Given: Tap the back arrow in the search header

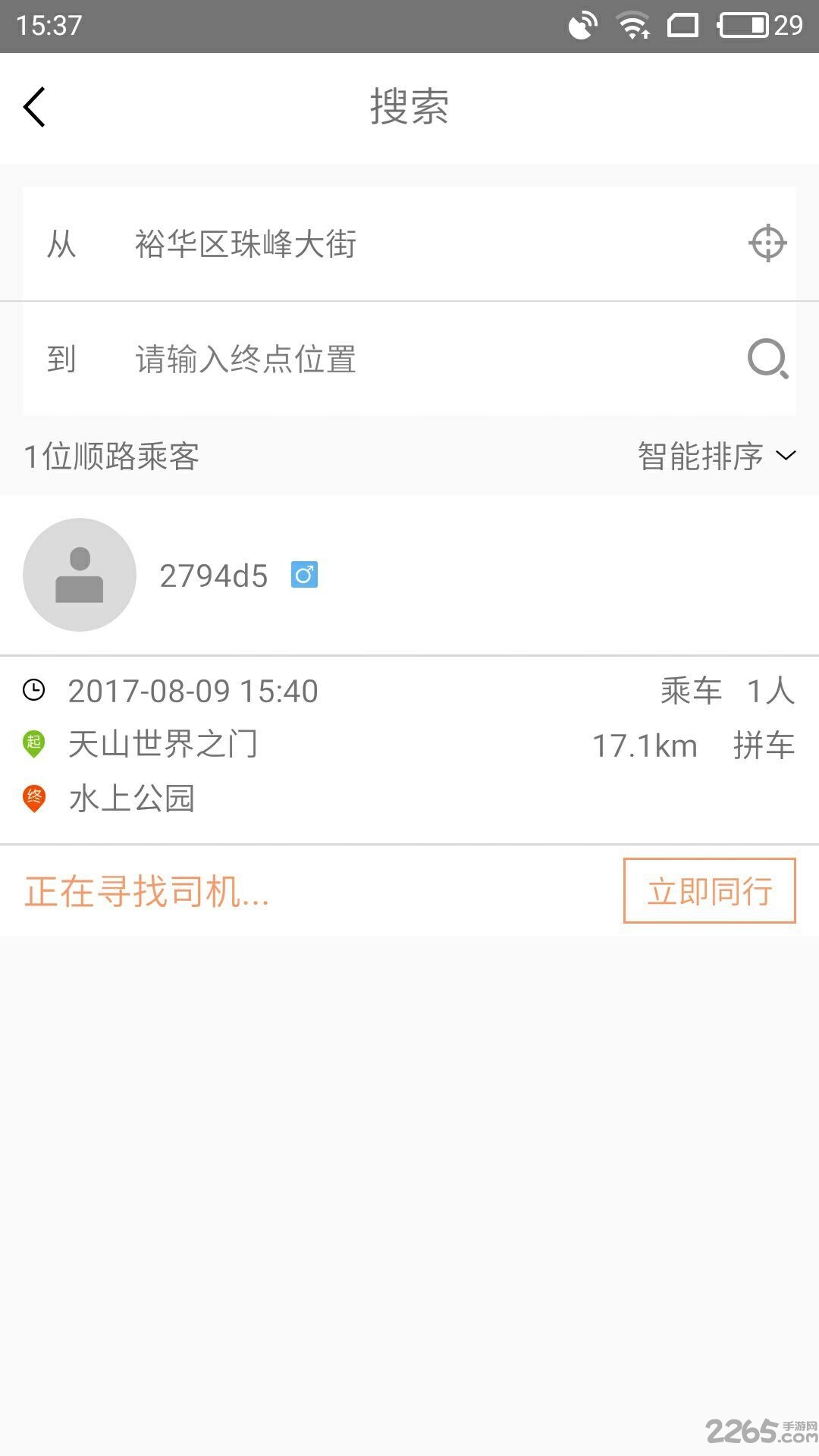Looking at the screenshot, I should click(x=34, y=107).
